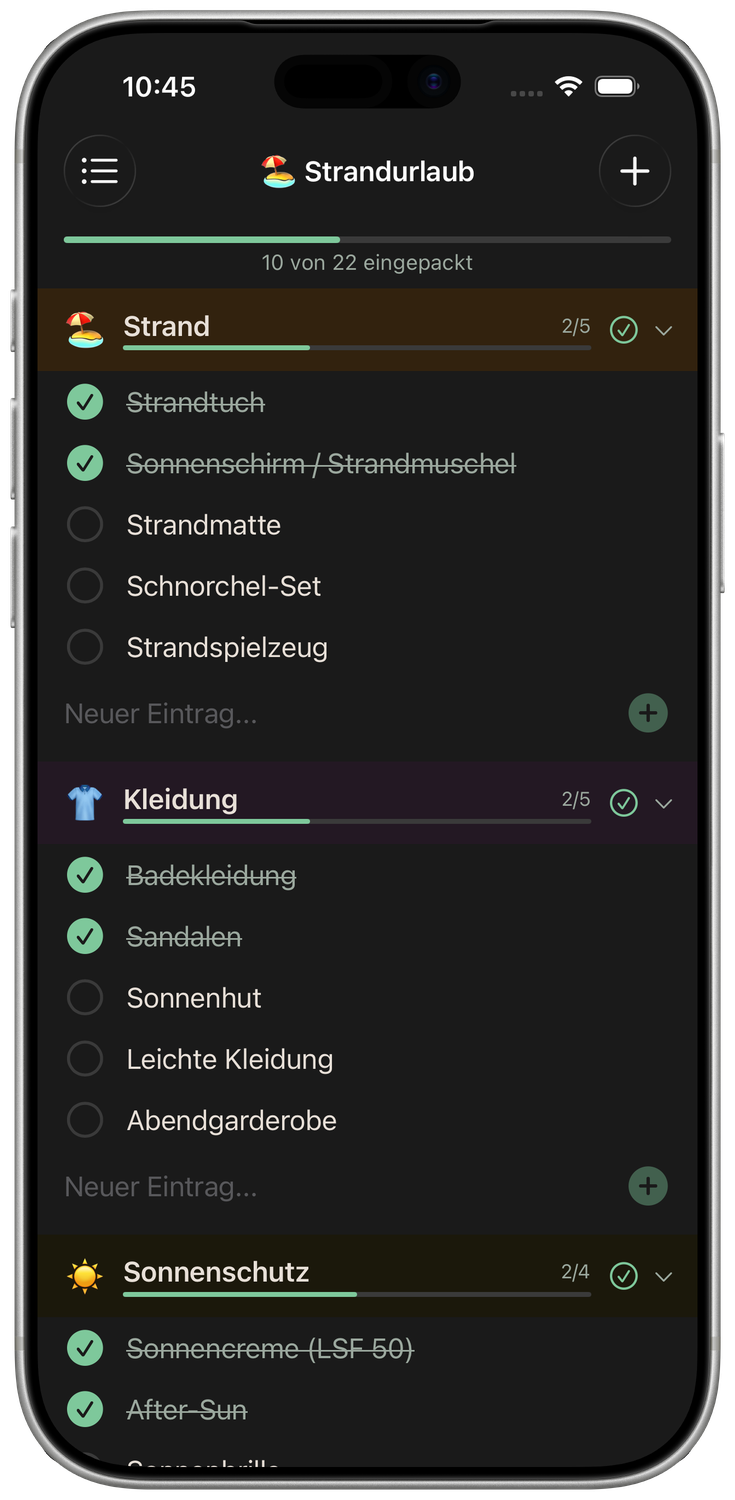Check the Sonnenhut item
735x1500 pixels.
(x=85, y=997)
